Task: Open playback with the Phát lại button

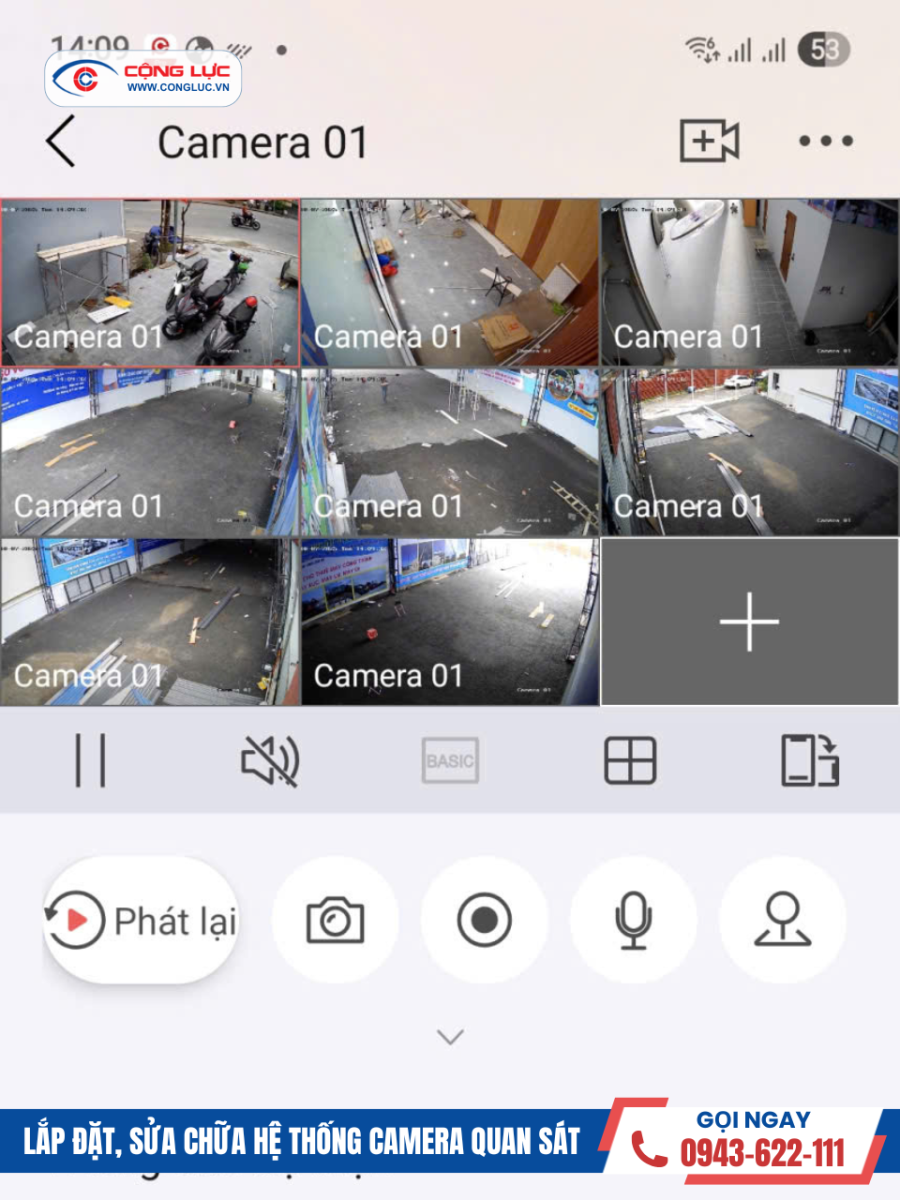Action: pos(140,918)
